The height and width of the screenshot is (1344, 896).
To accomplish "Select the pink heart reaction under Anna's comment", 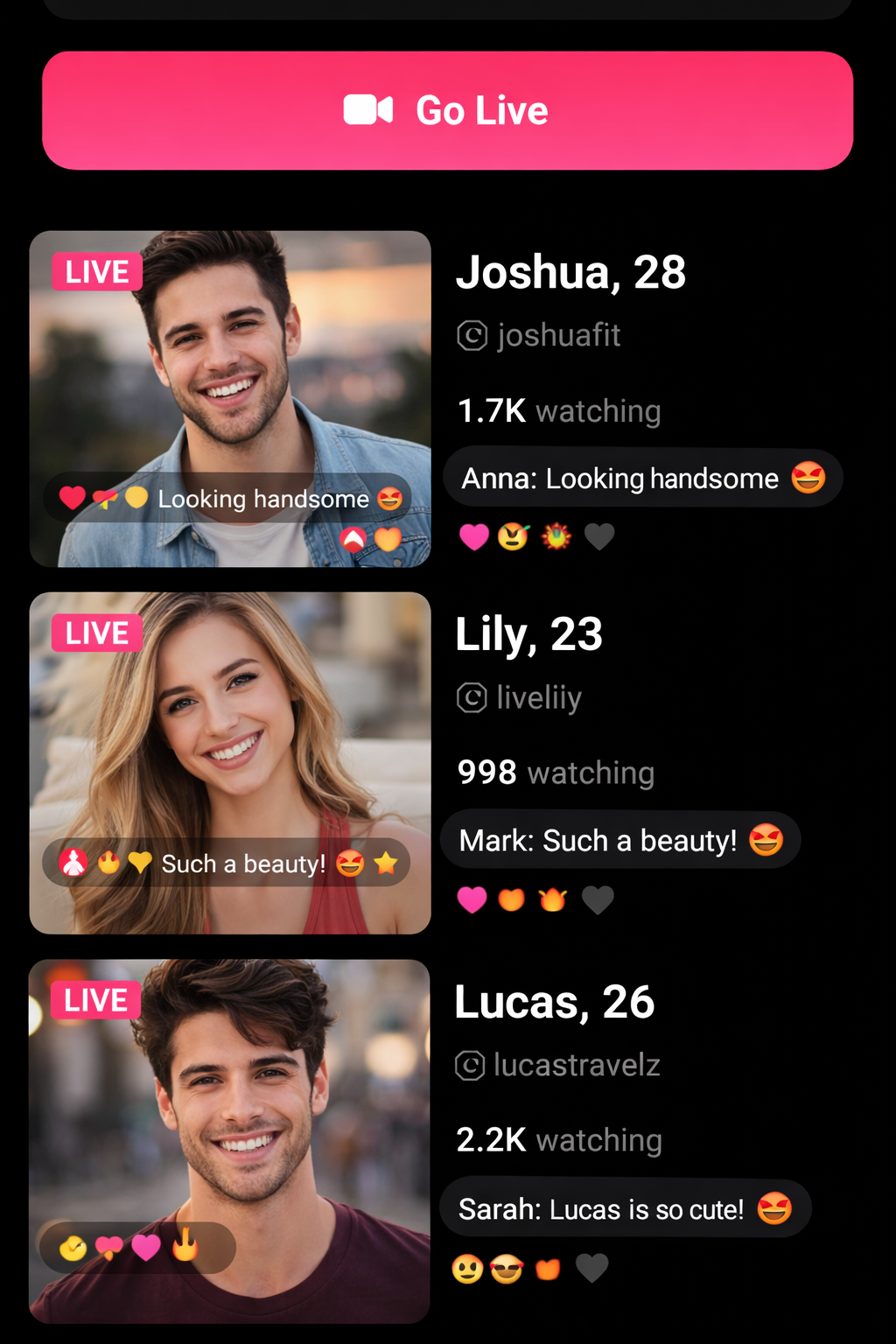I will coord(473,536).
